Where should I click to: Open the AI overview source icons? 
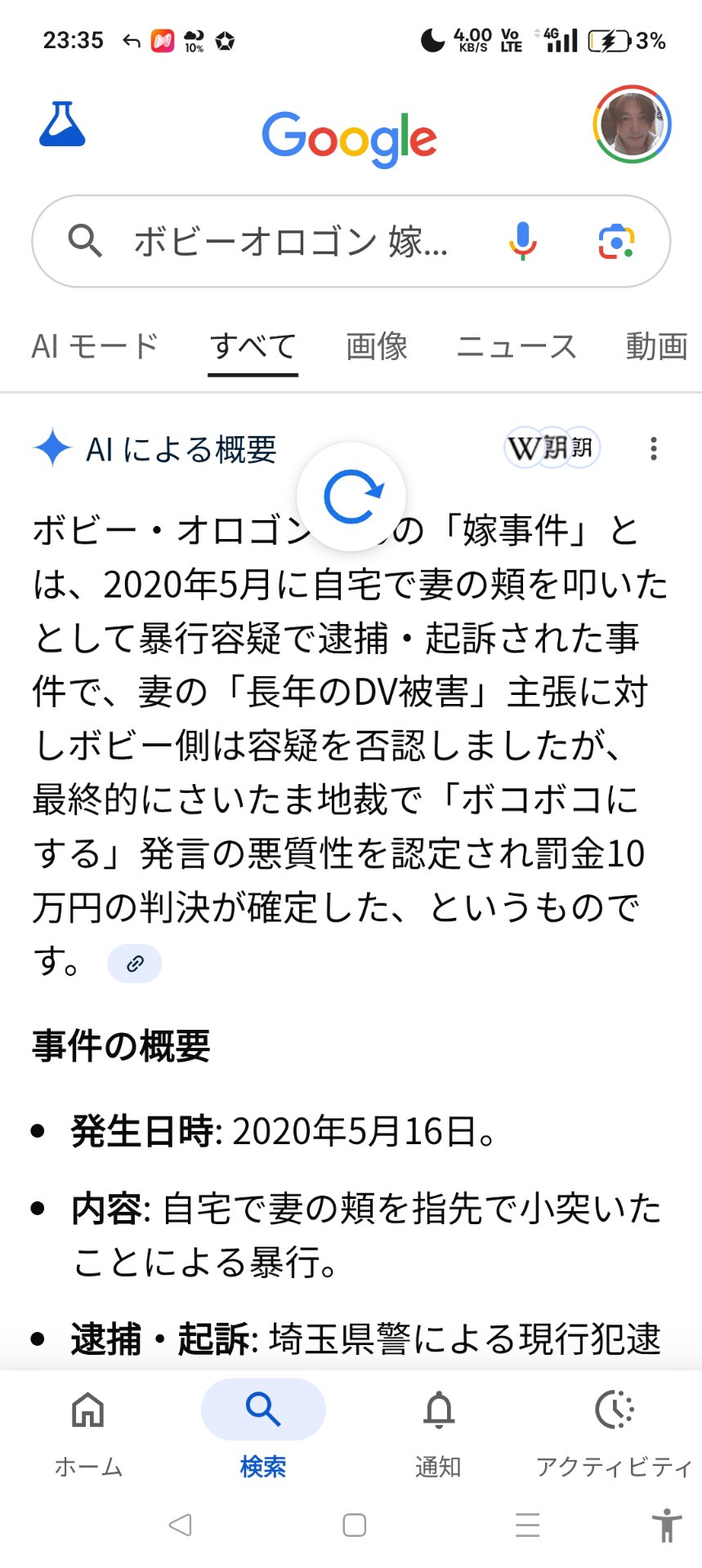(552, 448)
